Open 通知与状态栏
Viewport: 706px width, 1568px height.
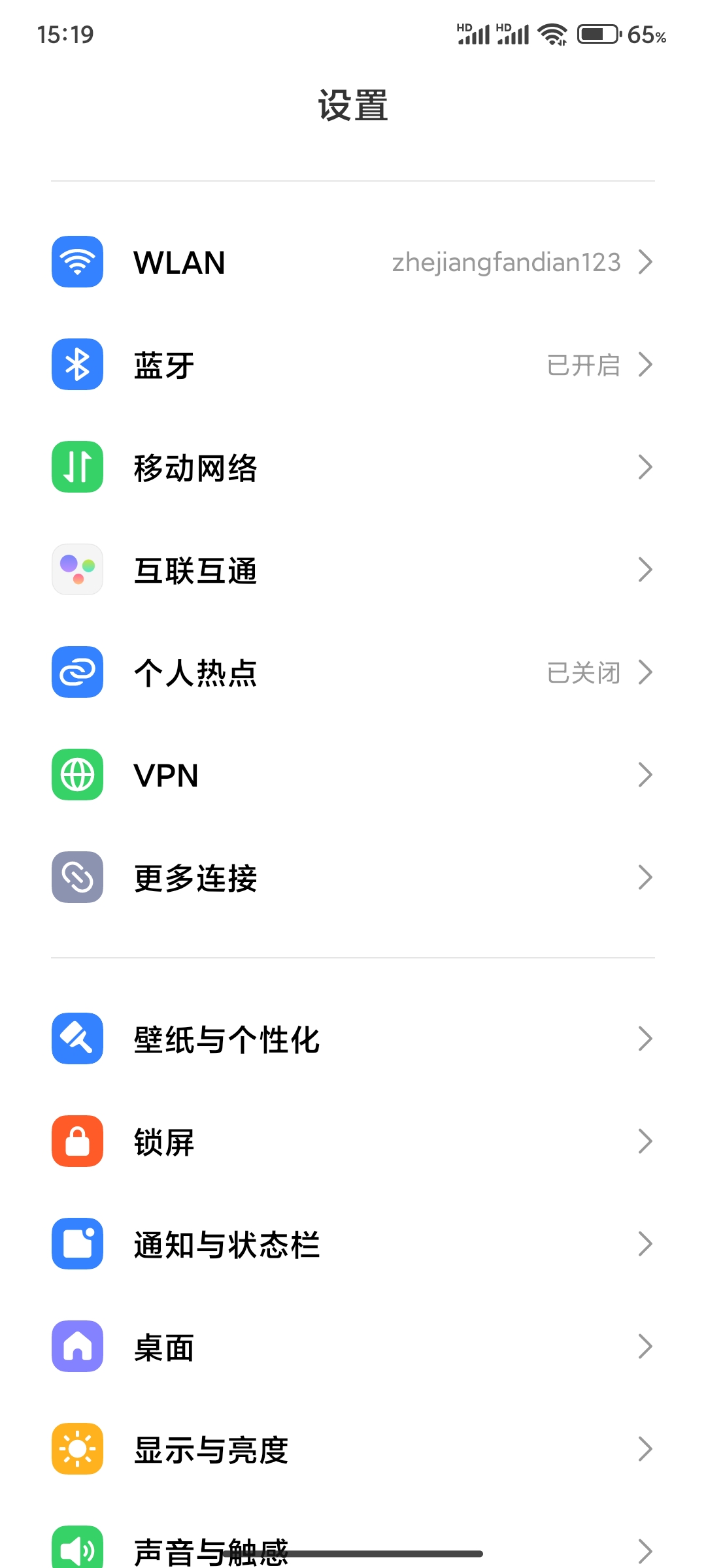pyautogui.click(x=353, y=1244)
